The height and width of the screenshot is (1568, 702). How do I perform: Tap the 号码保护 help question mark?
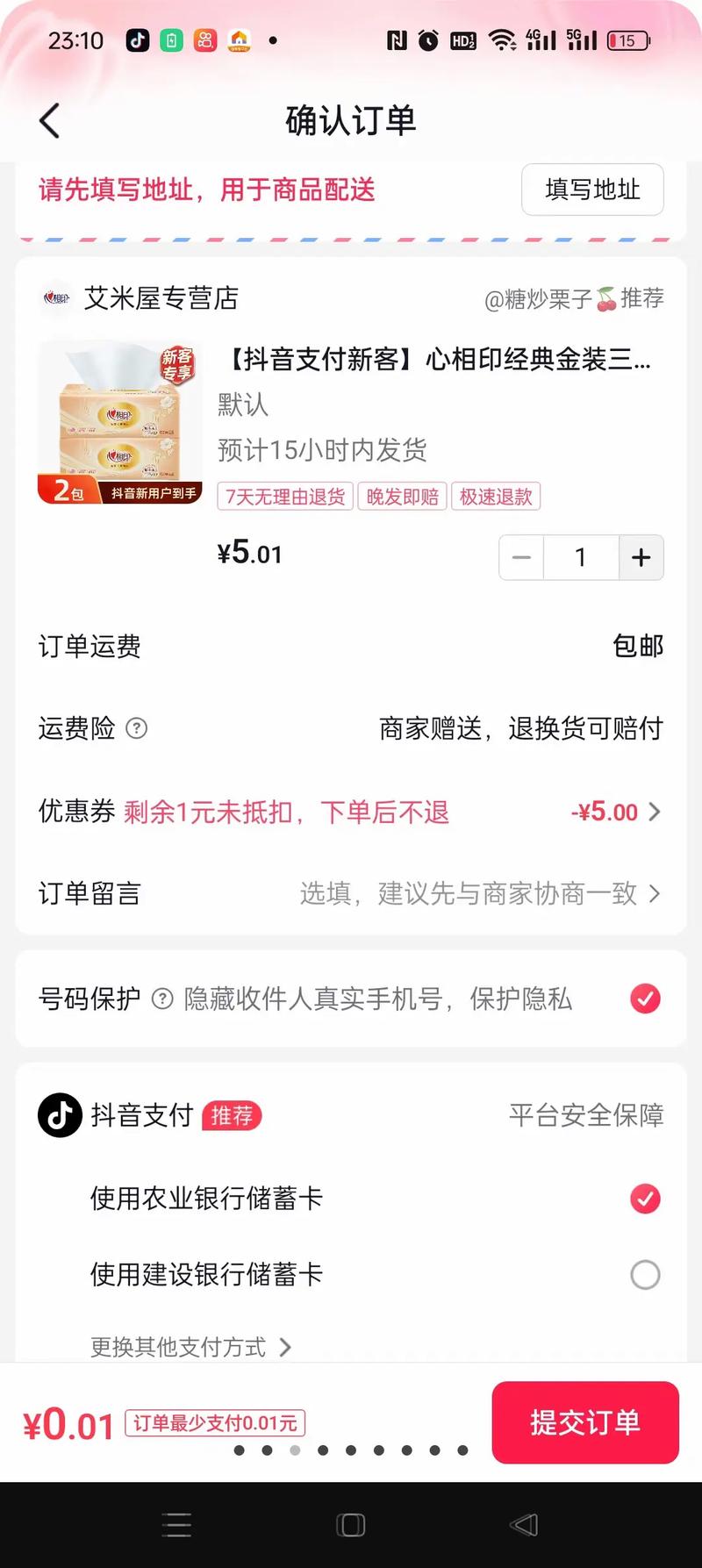click(163, 996)
